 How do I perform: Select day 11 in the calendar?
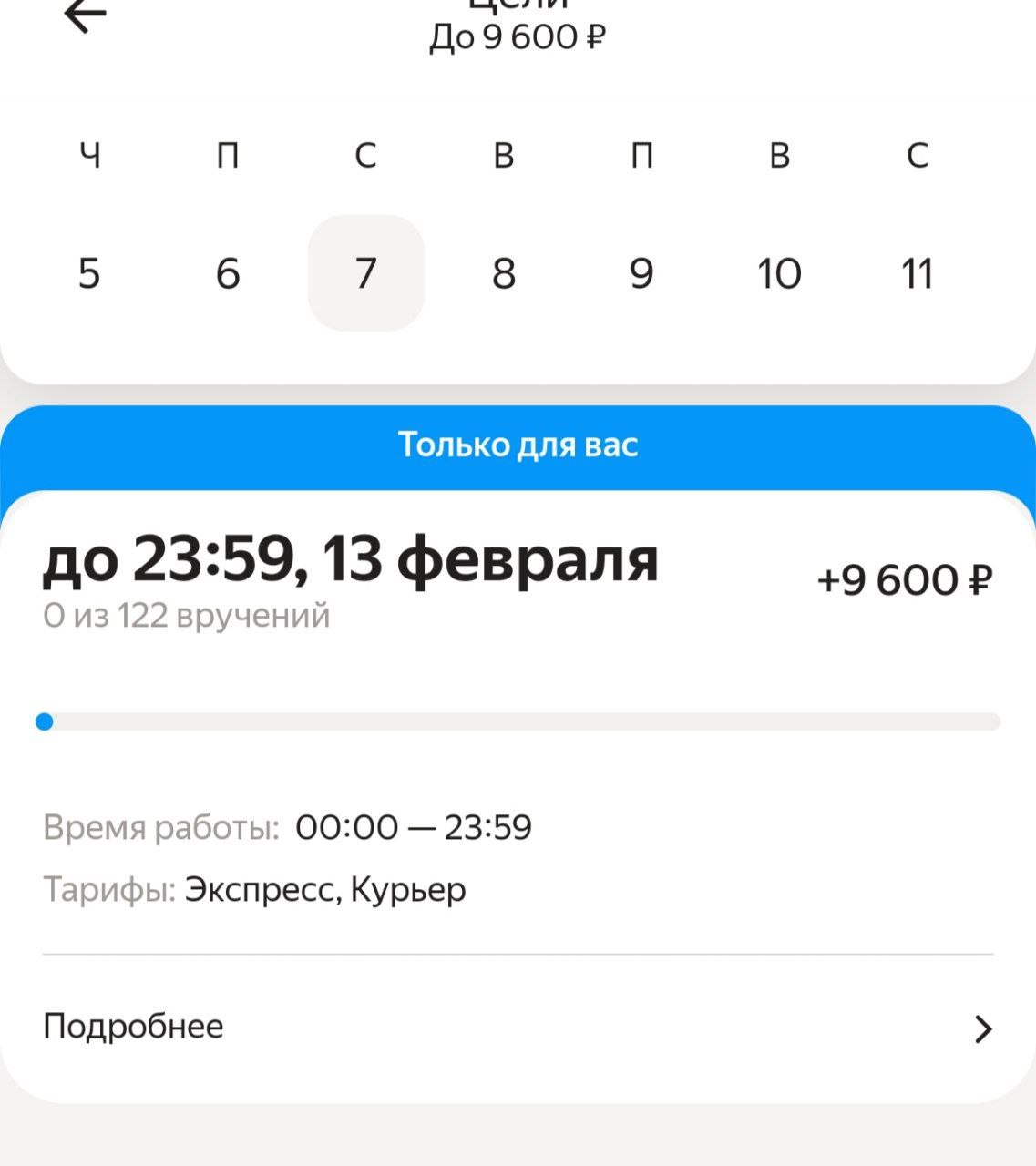pos(917,273)
